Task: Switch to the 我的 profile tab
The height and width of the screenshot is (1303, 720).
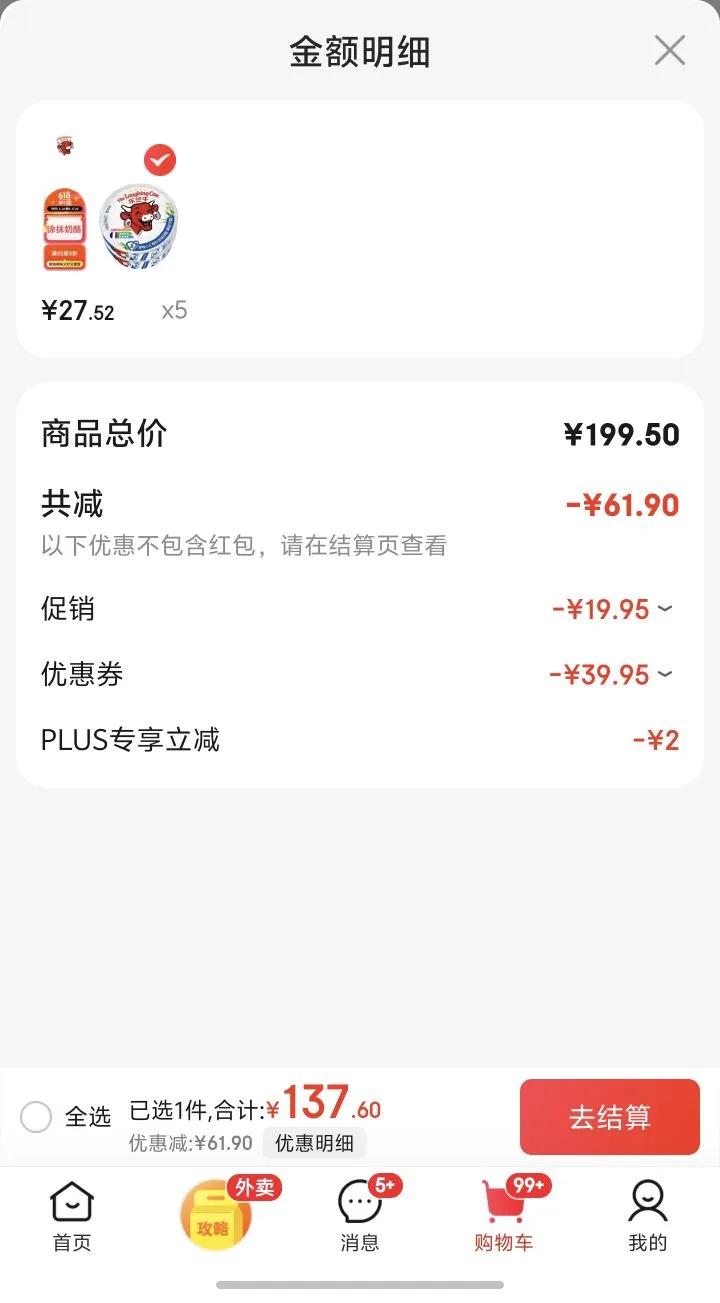Action: click(647, 1216)
